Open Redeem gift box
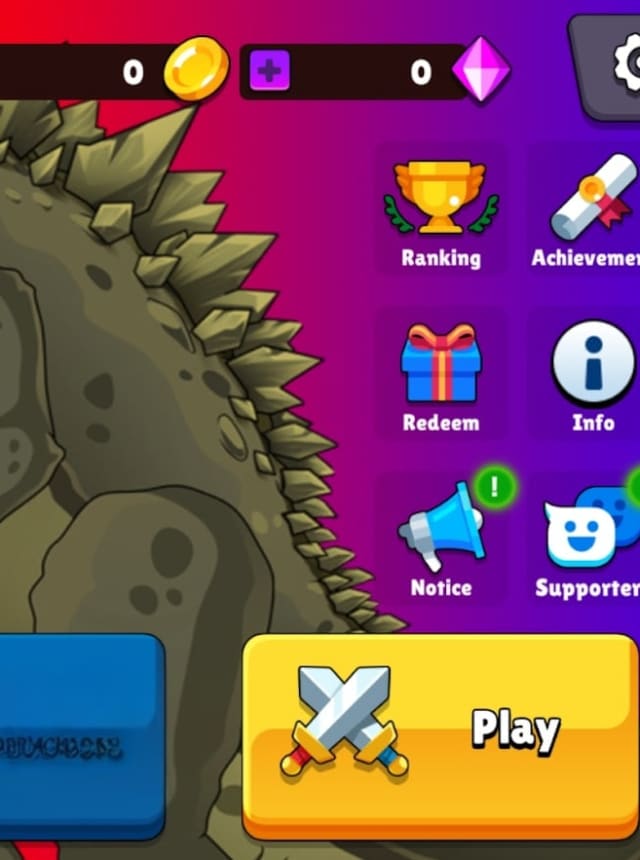640x860 pixels. (x=441, y=375)
